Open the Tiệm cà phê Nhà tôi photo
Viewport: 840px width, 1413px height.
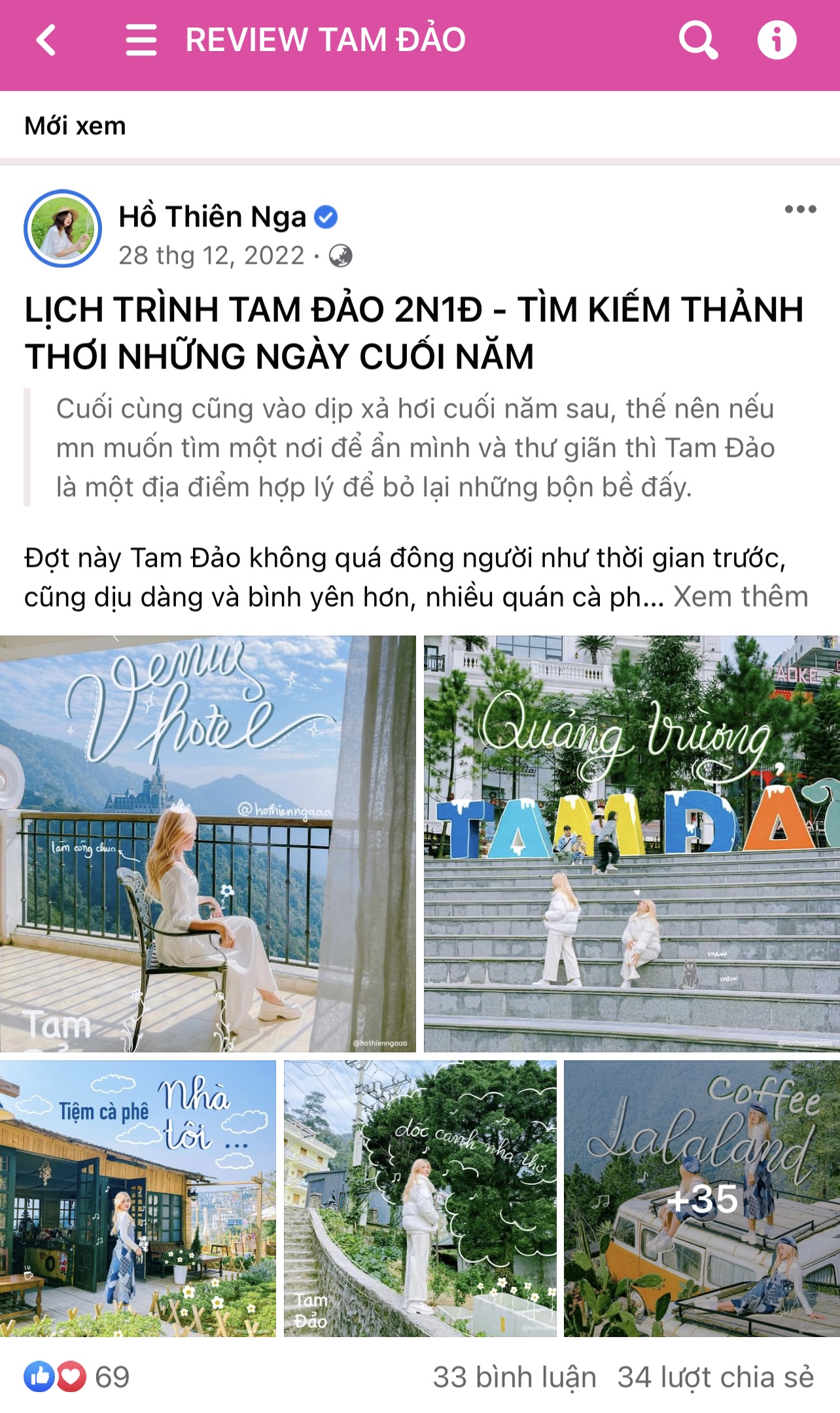click(x=138, y=1198)
